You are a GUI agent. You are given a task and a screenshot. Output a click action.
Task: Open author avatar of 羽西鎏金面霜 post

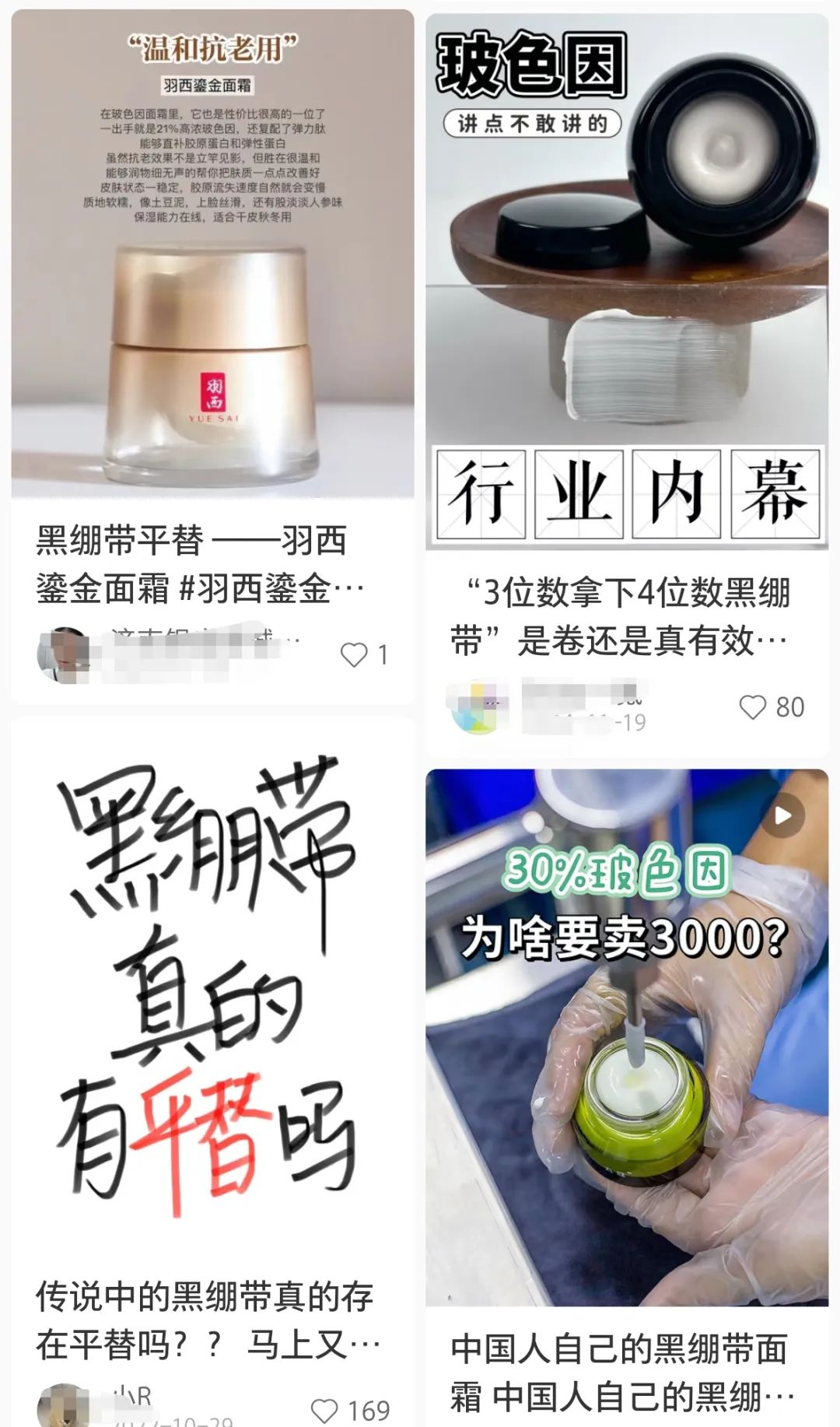point(64,655)
